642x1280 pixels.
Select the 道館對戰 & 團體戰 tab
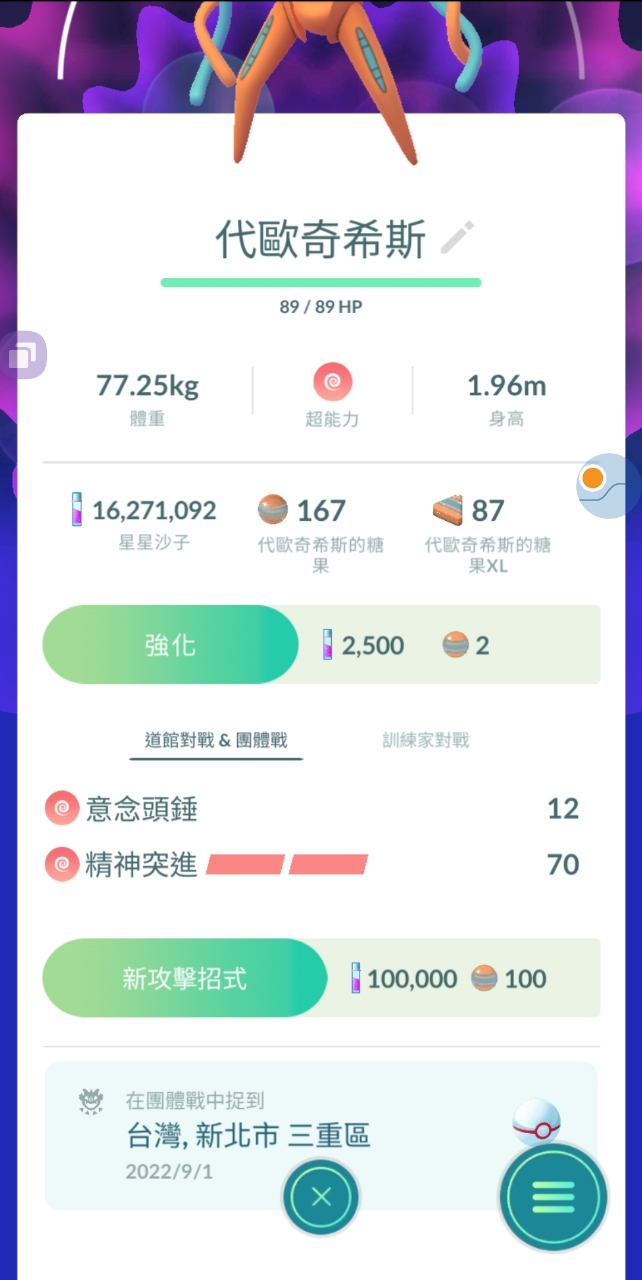tap(216, 740)
